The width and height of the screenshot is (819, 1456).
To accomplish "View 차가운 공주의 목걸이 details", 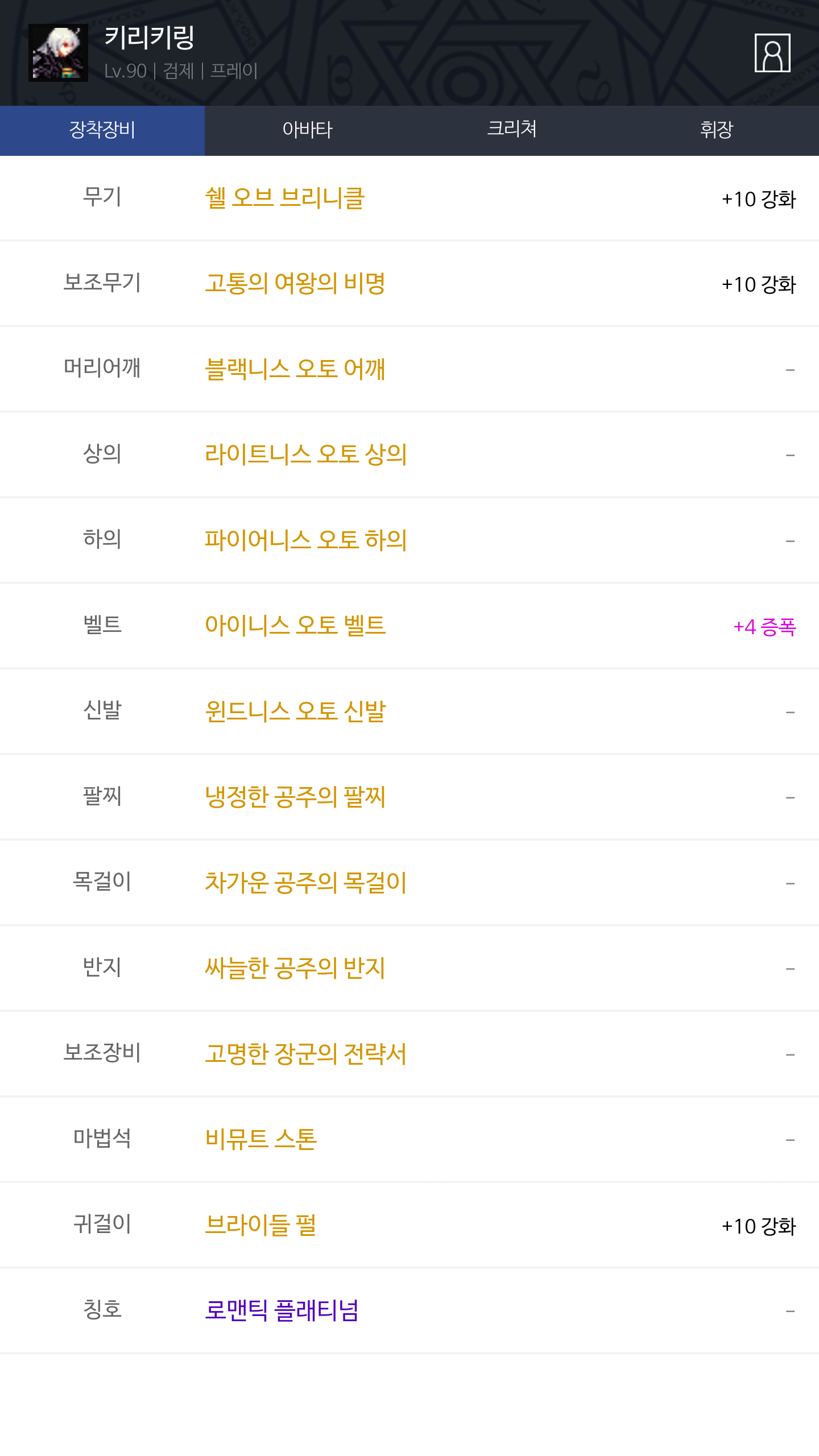I will (x=306, y=883).
